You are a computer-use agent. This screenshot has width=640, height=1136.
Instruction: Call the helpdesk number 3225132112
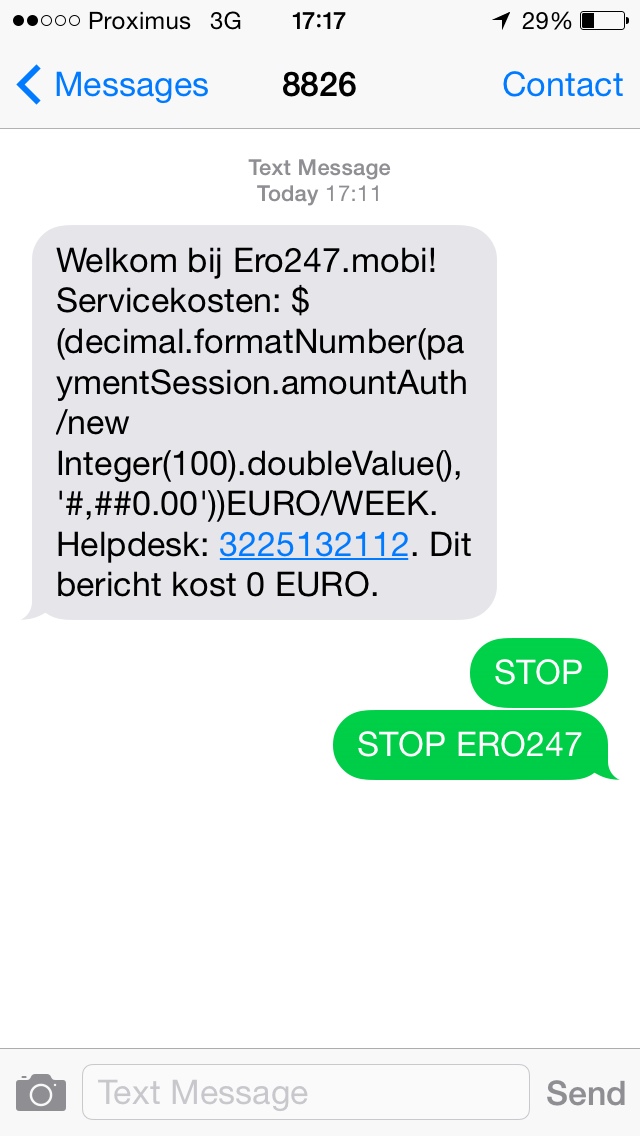pyautogui.click(x=314, y=545)
